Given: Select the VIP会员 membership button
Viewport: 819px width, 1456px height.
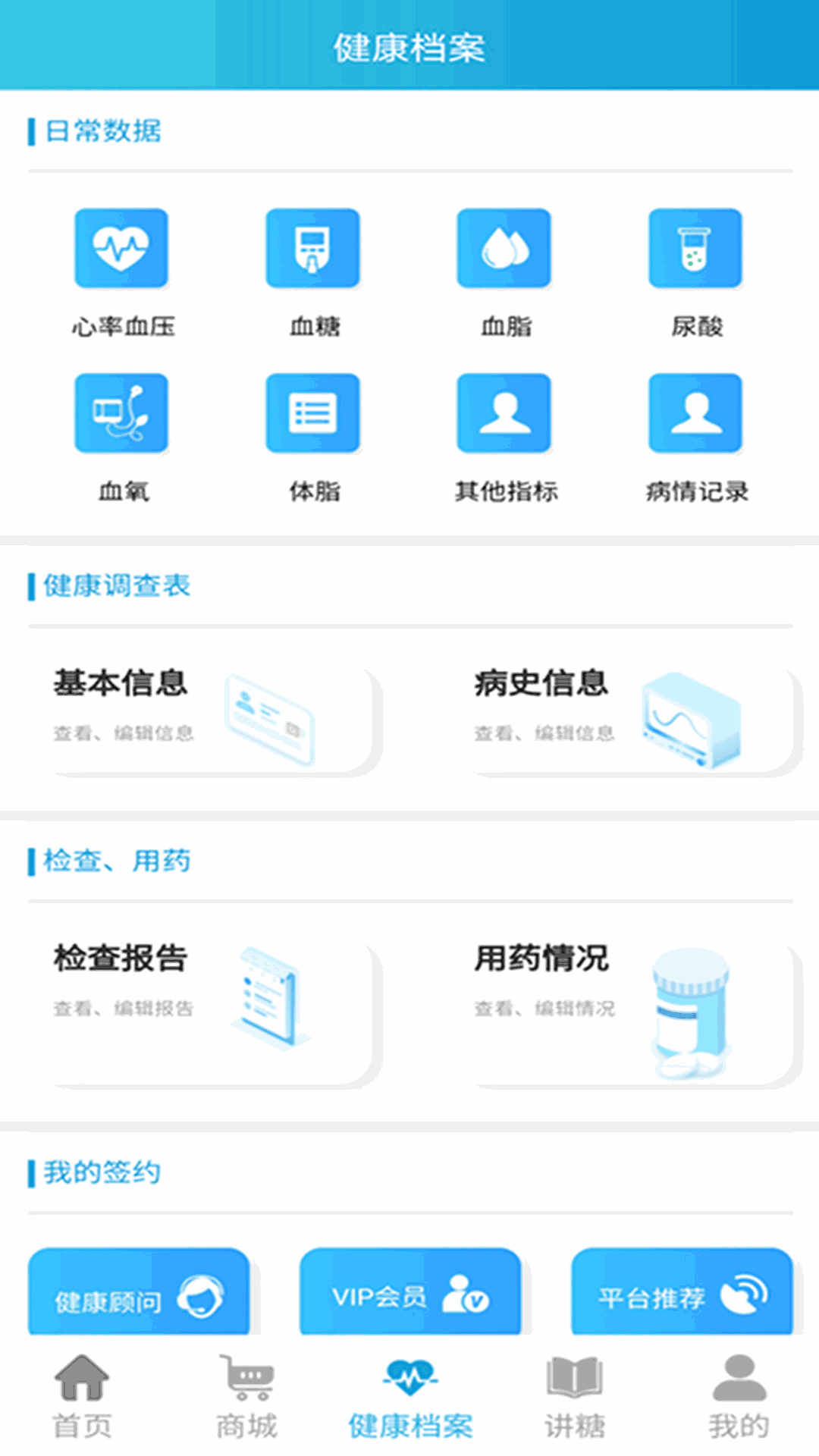Looking at the screenshot, I should (x=410, y=1293).
